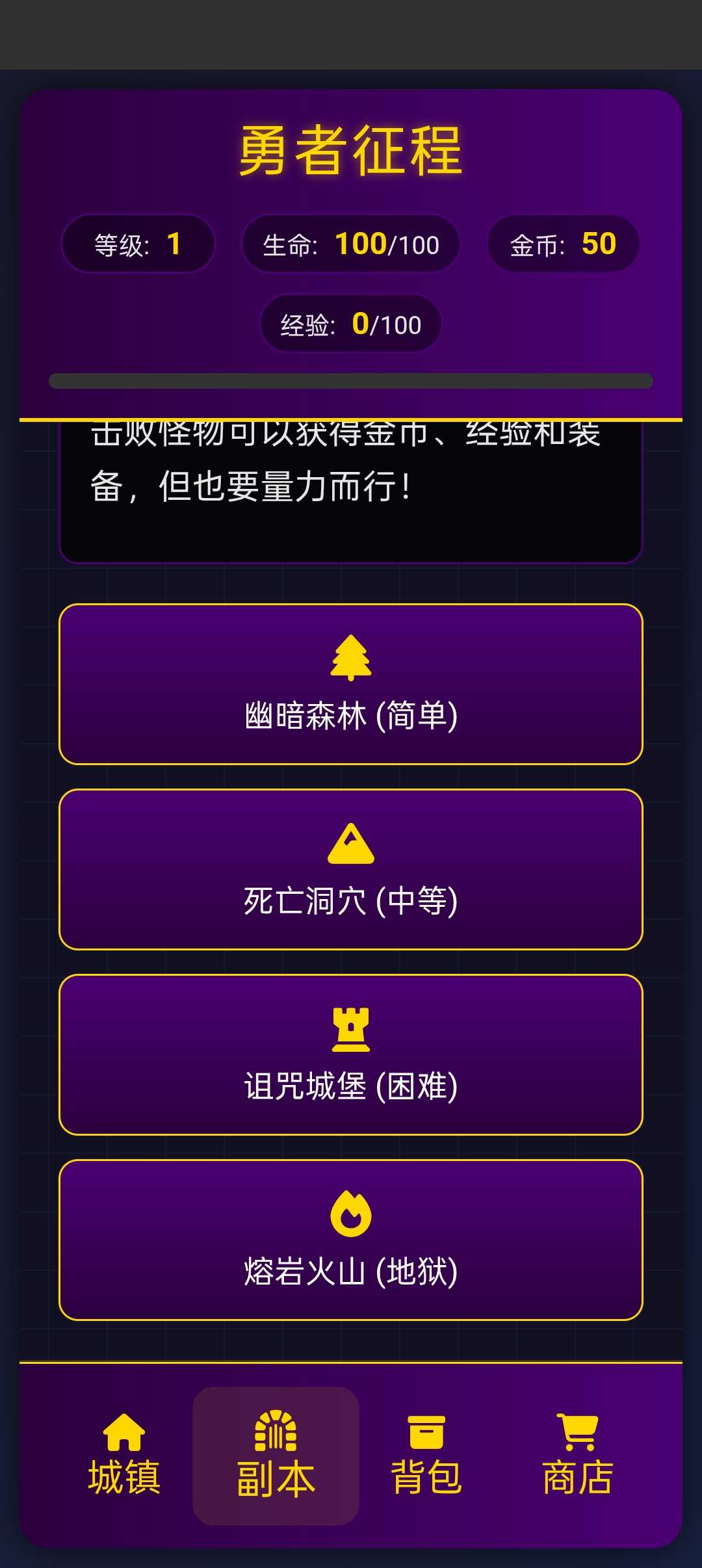Switch to the 城镇 tab
The image size is (702, 1568).
[x=124, y=1456]
